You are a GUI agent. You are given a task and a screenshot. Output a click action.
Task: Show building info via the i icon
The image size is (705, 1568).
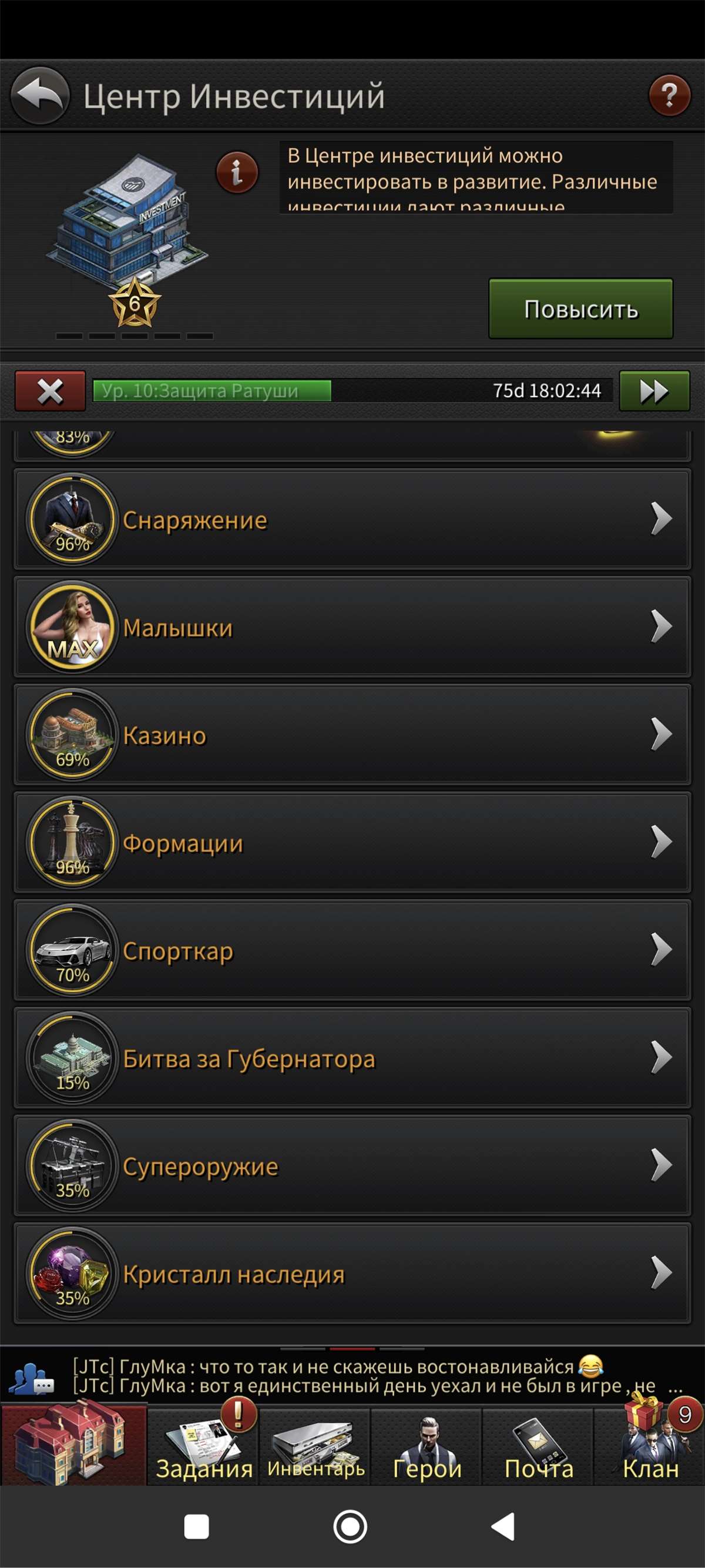[x=237, y=172]
